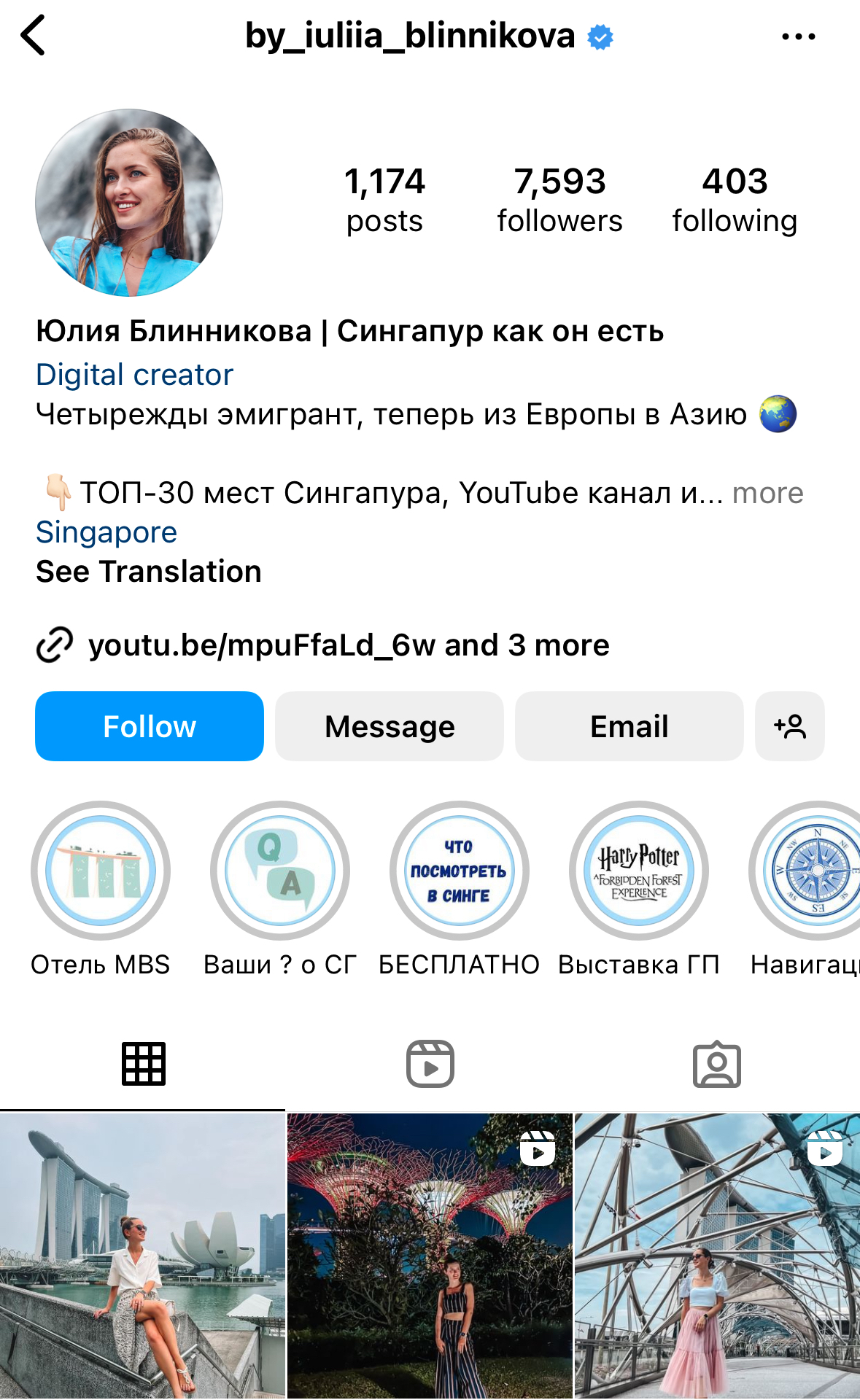View the profile picture
The image size is (860, 1400).
point(129,203)
